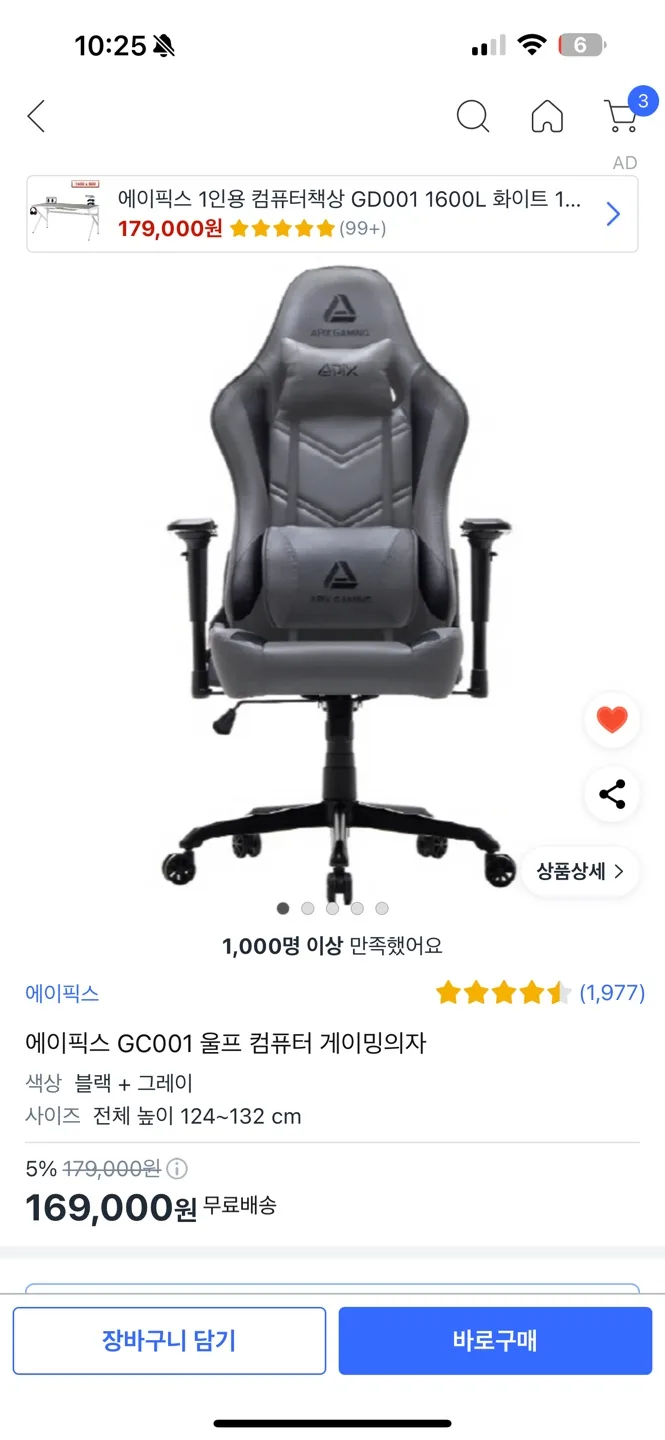Screen dimensions: 665x1440
Task: Open the 에이픽스 GD001 desk ad banner
Action: tap(332, 214)
